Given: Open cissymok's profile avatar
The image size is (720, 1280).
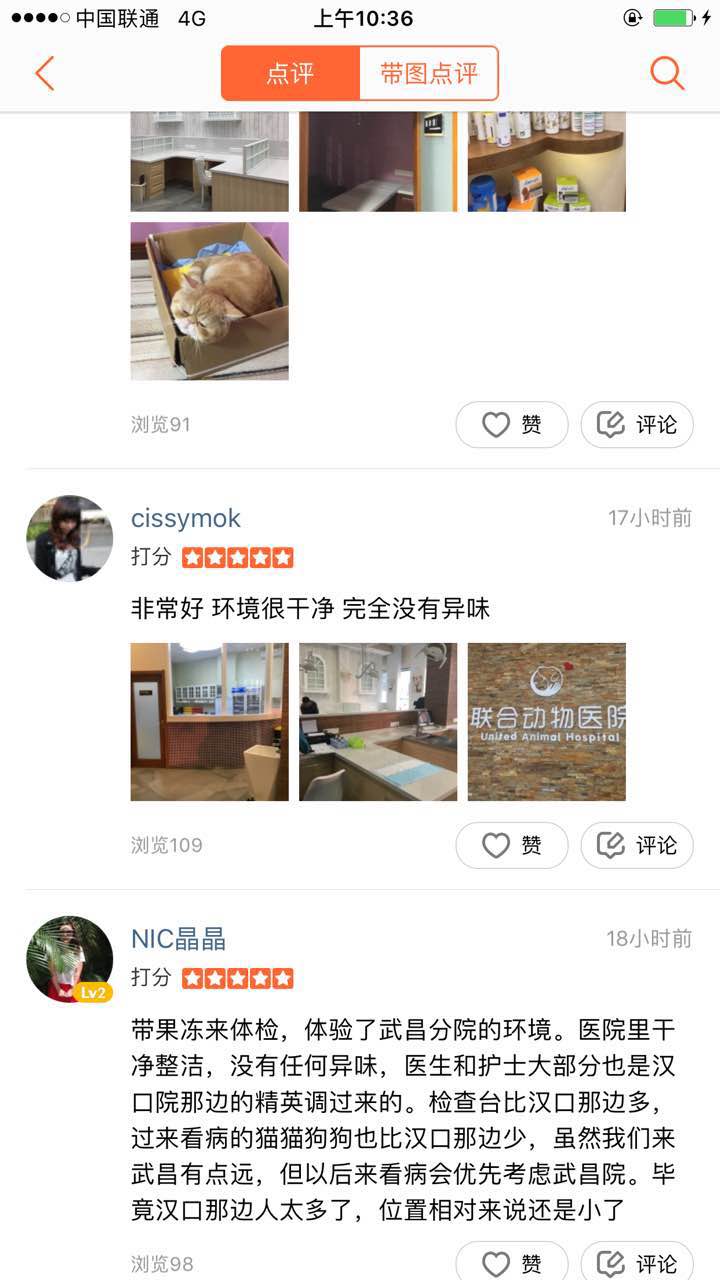Looking at the screenshot, I should pos(69,538).
